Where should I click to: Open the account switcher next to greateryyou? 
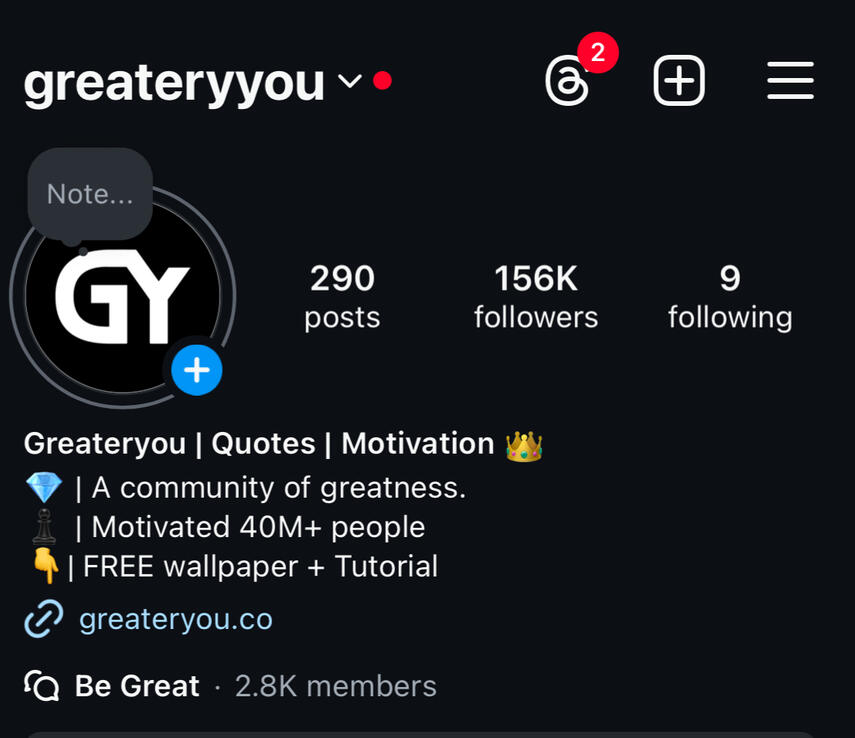tap(349, 81)
